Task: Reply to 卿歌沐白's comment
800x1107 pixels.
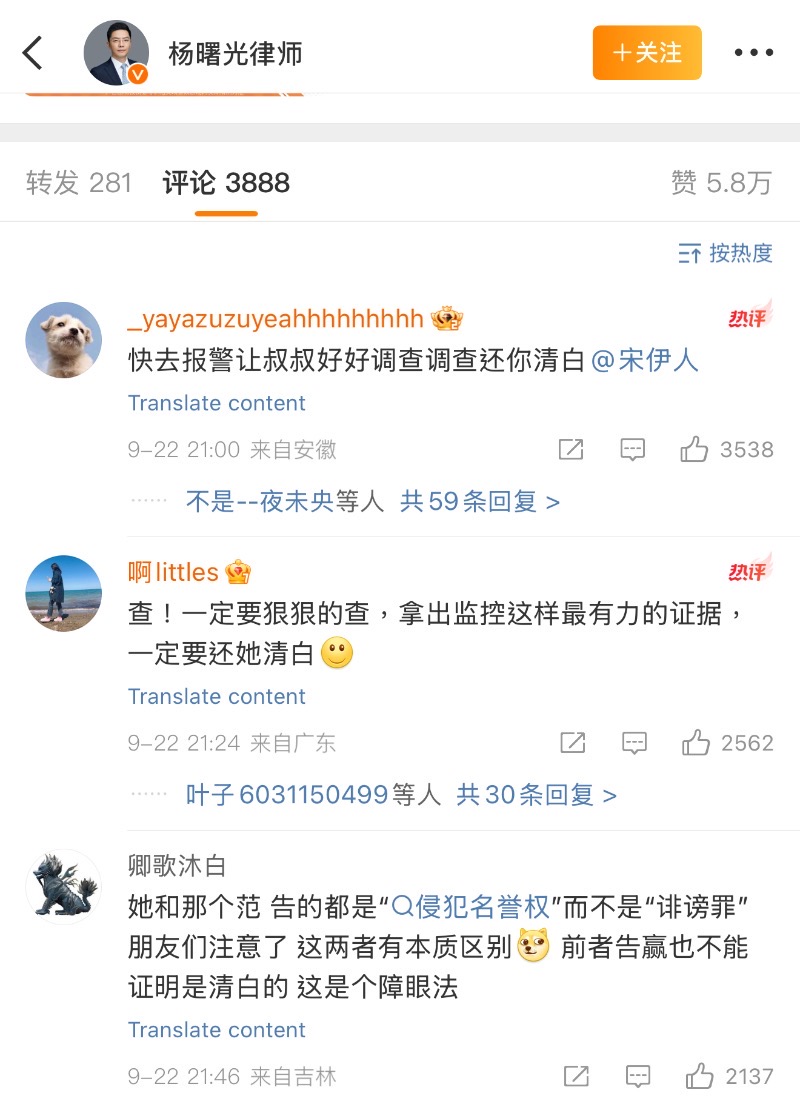Action: click(637, 1076)
